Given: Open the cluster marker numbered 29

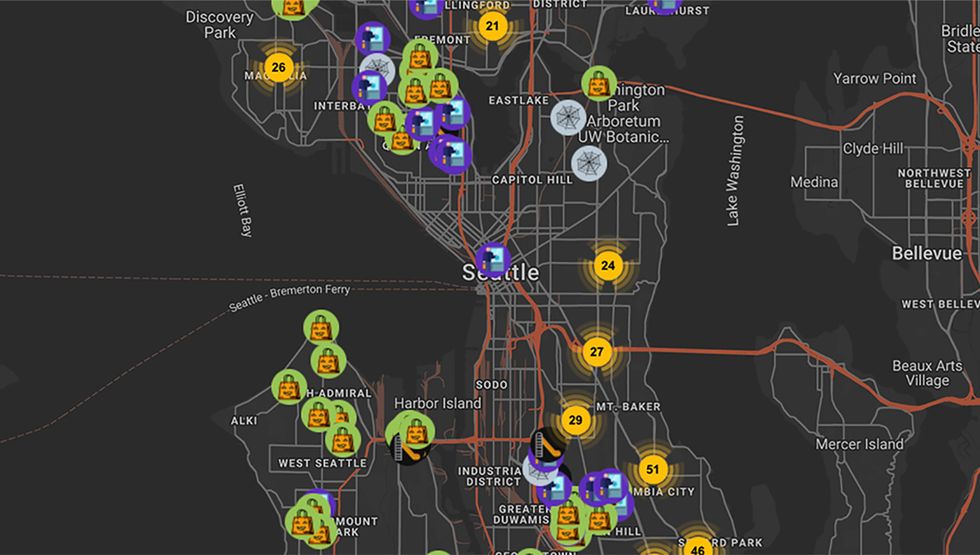Looking at the screenshot, I should point(575,420).
